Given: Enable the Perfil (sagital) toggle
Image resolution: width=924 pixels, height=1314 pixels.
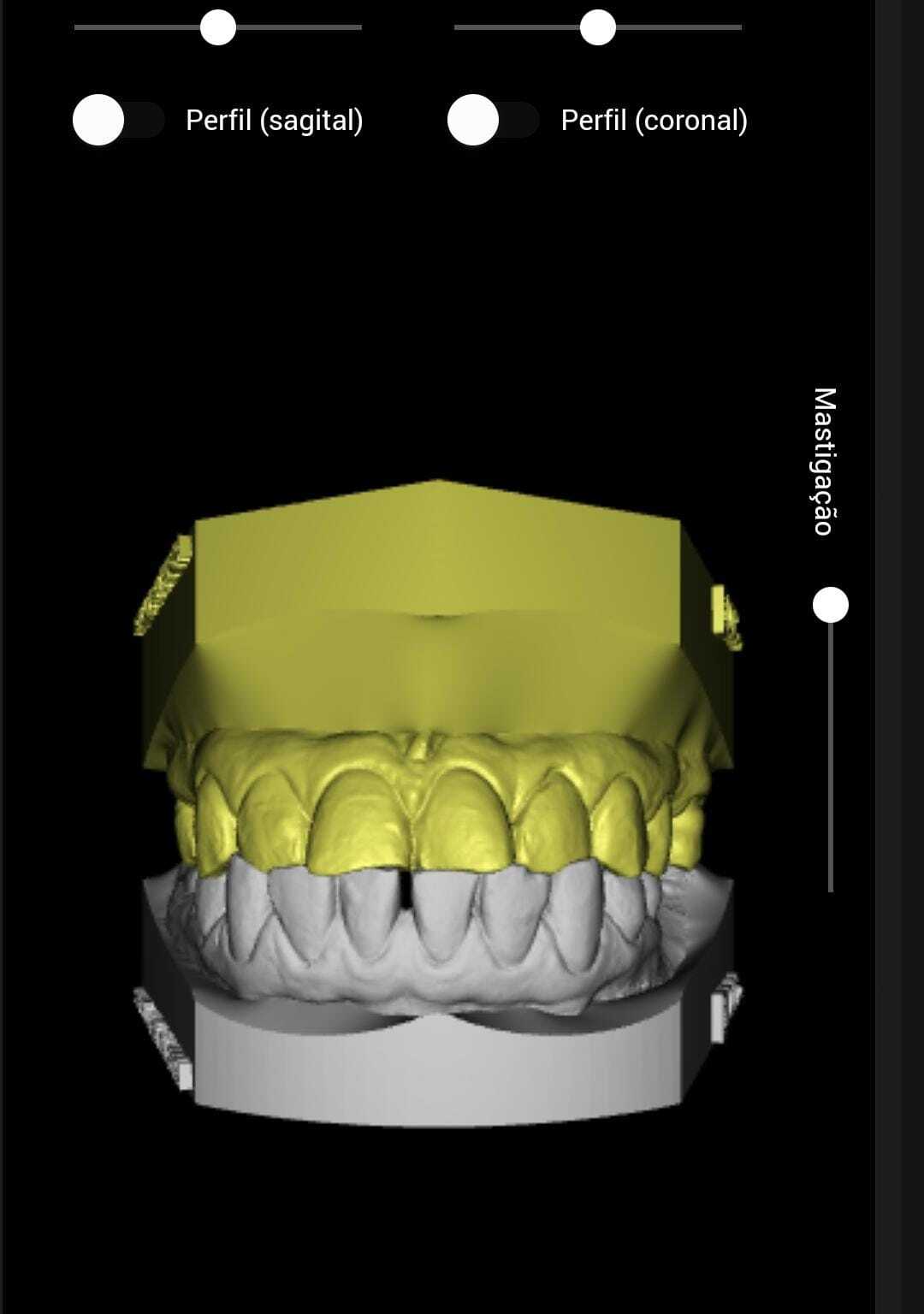Looking at the screenshot, I should coord(117,120).
